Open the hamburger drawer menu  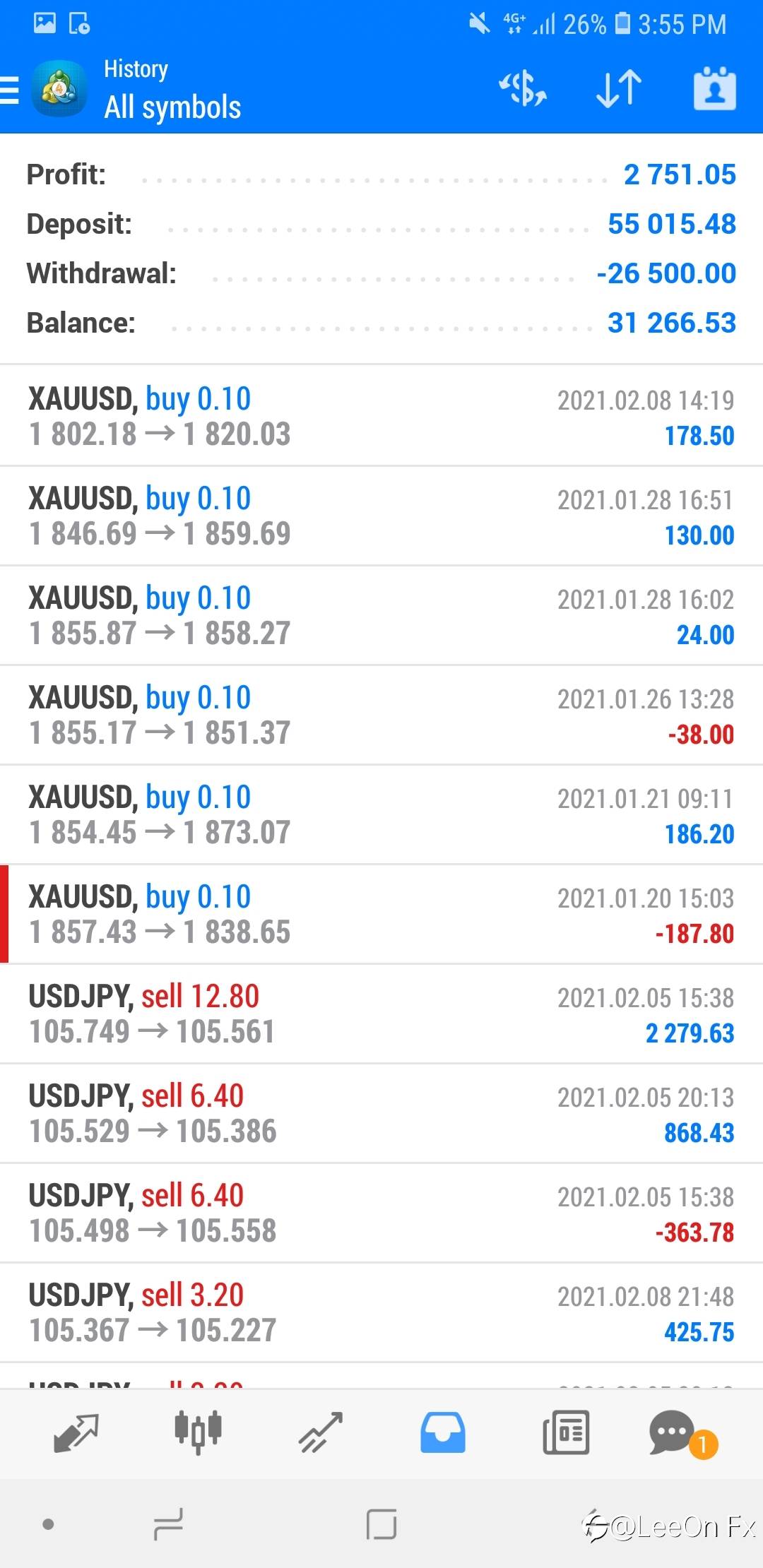click(9, 90)
